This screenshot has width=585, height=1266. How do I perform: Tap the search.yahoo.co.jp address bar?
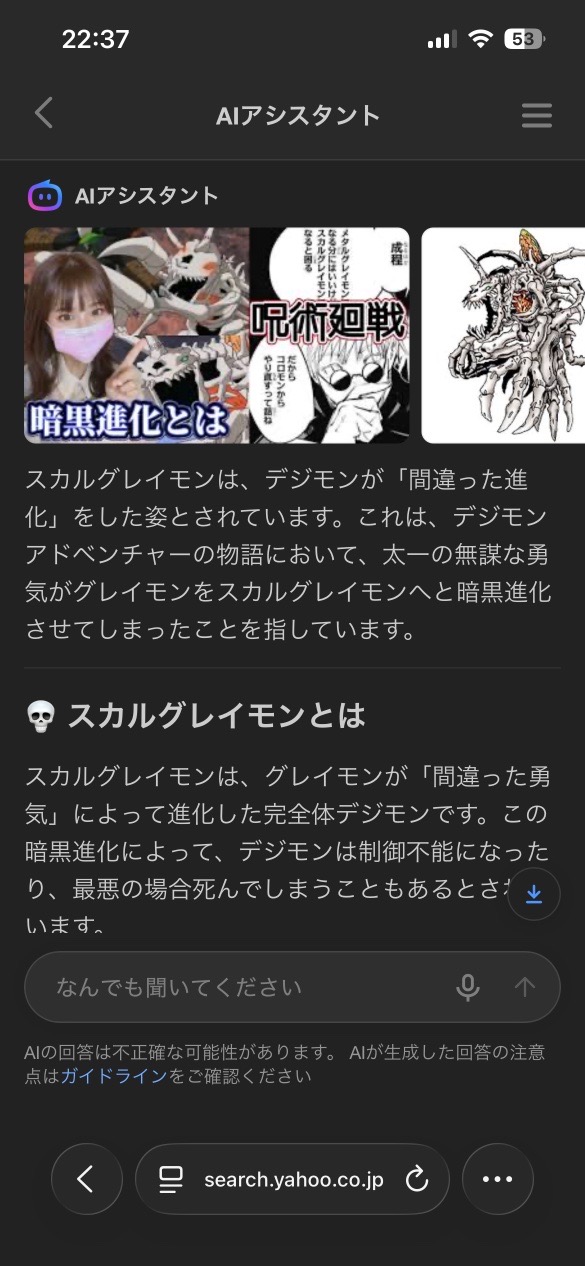pyautogui.click(x=292, y=1179)
